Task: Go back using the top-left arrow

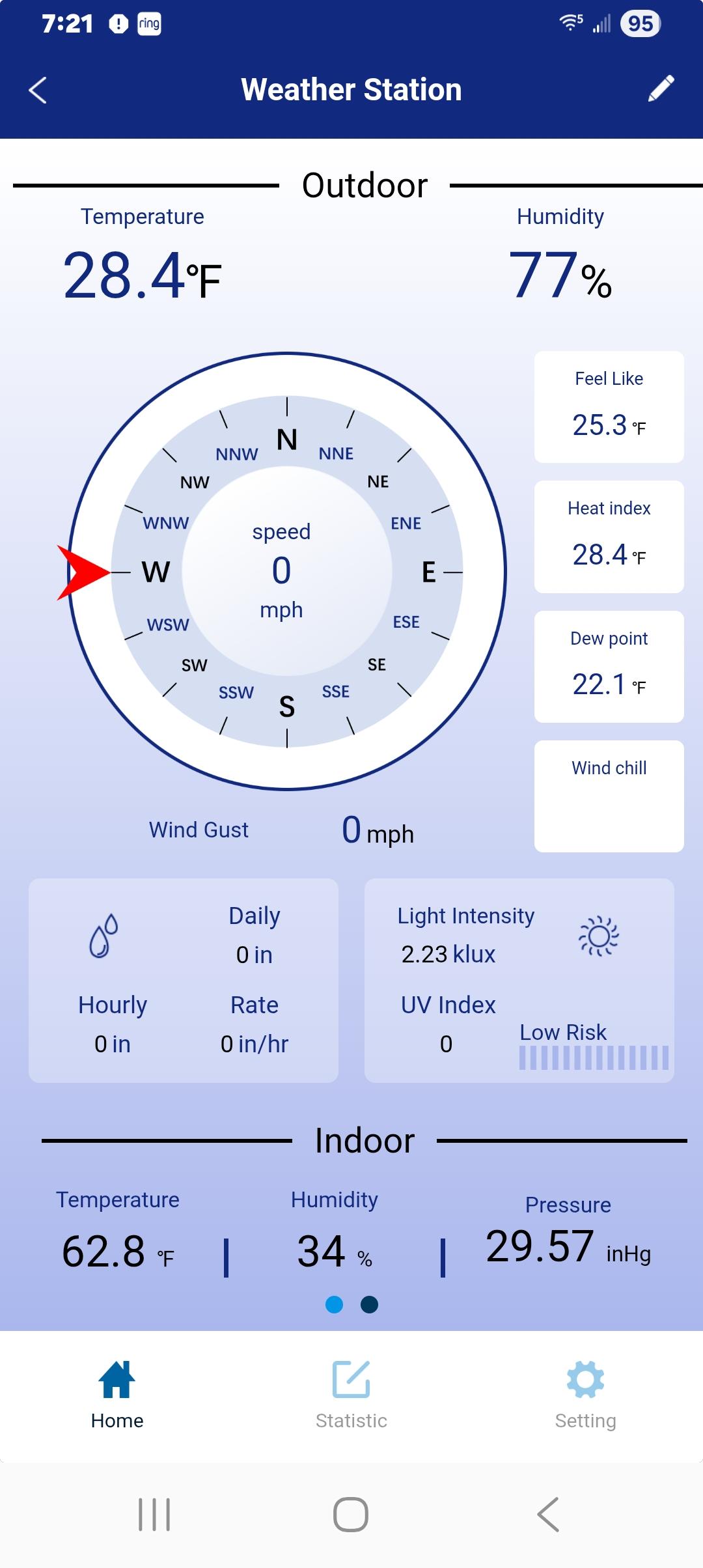Action: click(38, 90)
